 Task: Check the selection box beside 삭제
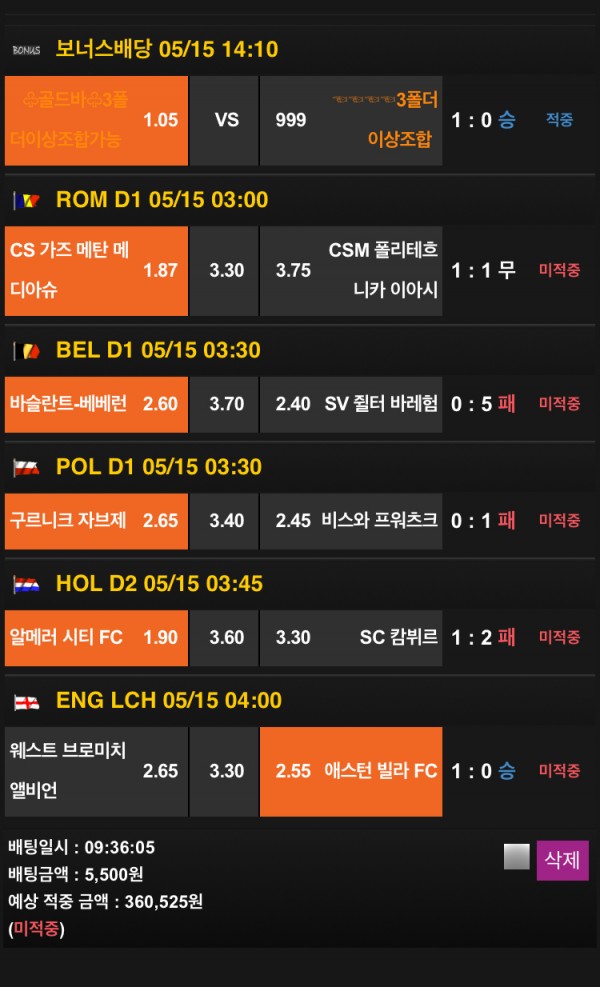pyautogui.click(x=516, y=857)
